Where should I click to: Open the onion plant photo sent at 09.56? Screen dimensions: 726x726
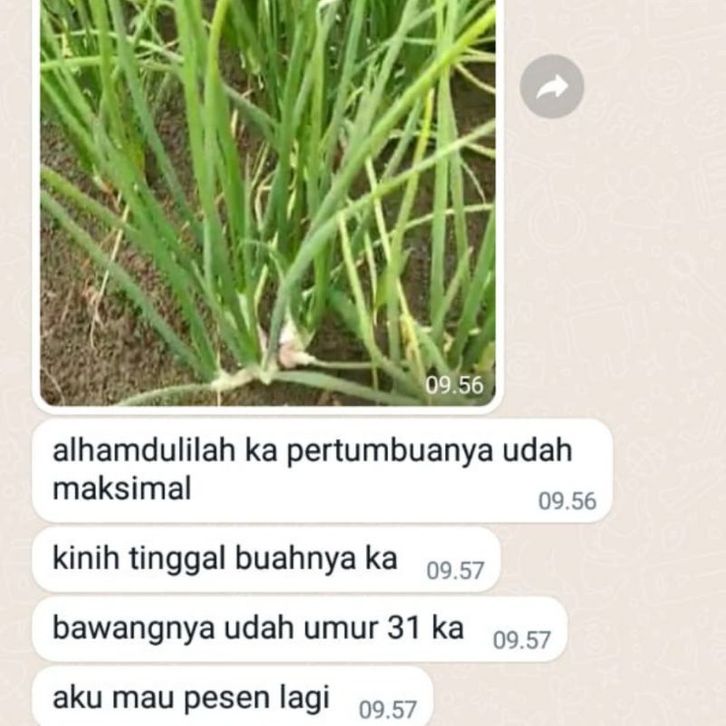267,200
